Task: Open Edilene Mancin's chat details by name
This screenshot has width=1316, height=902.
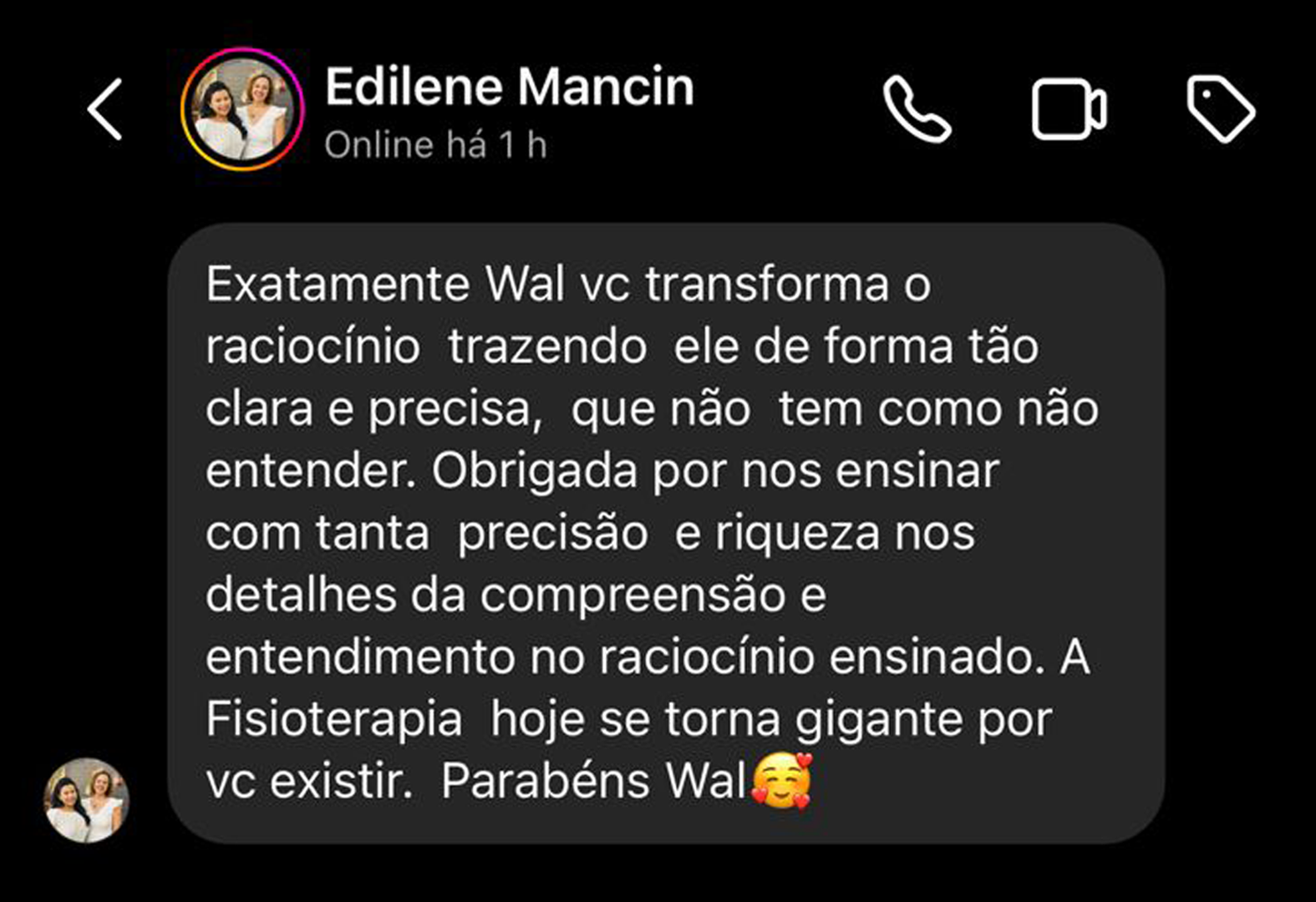Action: pos(509,88)
